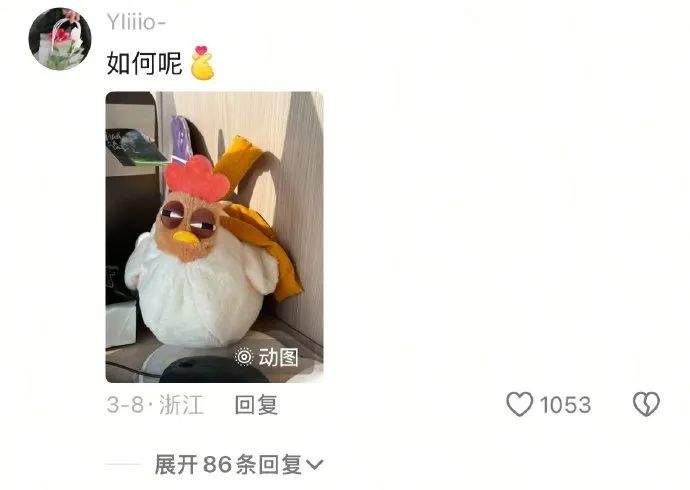This screenshot has height=490, width=690.
Task: Expand the 86 replies
Action: click(x=239, y=465)
